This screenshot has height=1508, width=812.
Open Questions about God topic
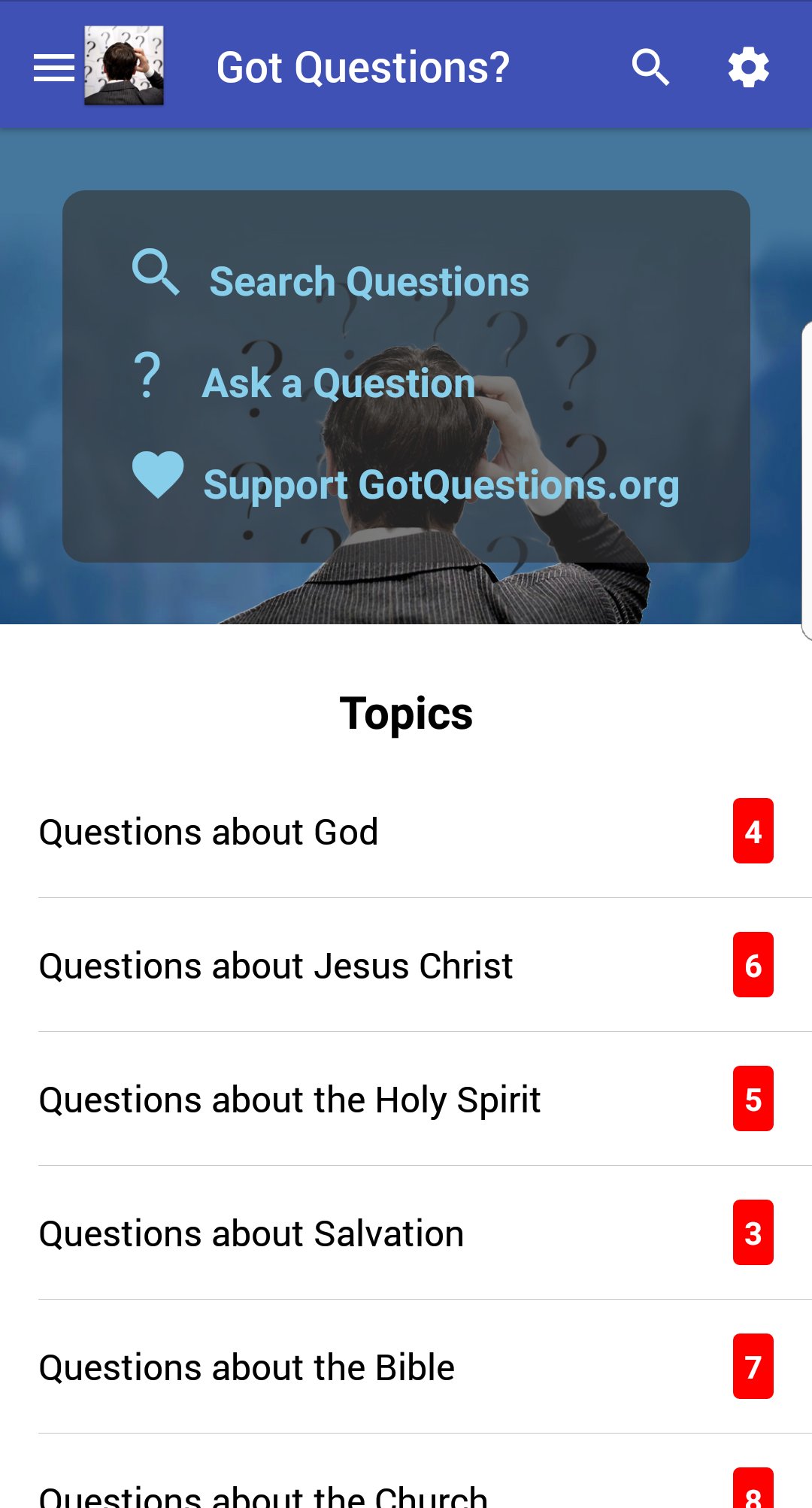(301, 831)
